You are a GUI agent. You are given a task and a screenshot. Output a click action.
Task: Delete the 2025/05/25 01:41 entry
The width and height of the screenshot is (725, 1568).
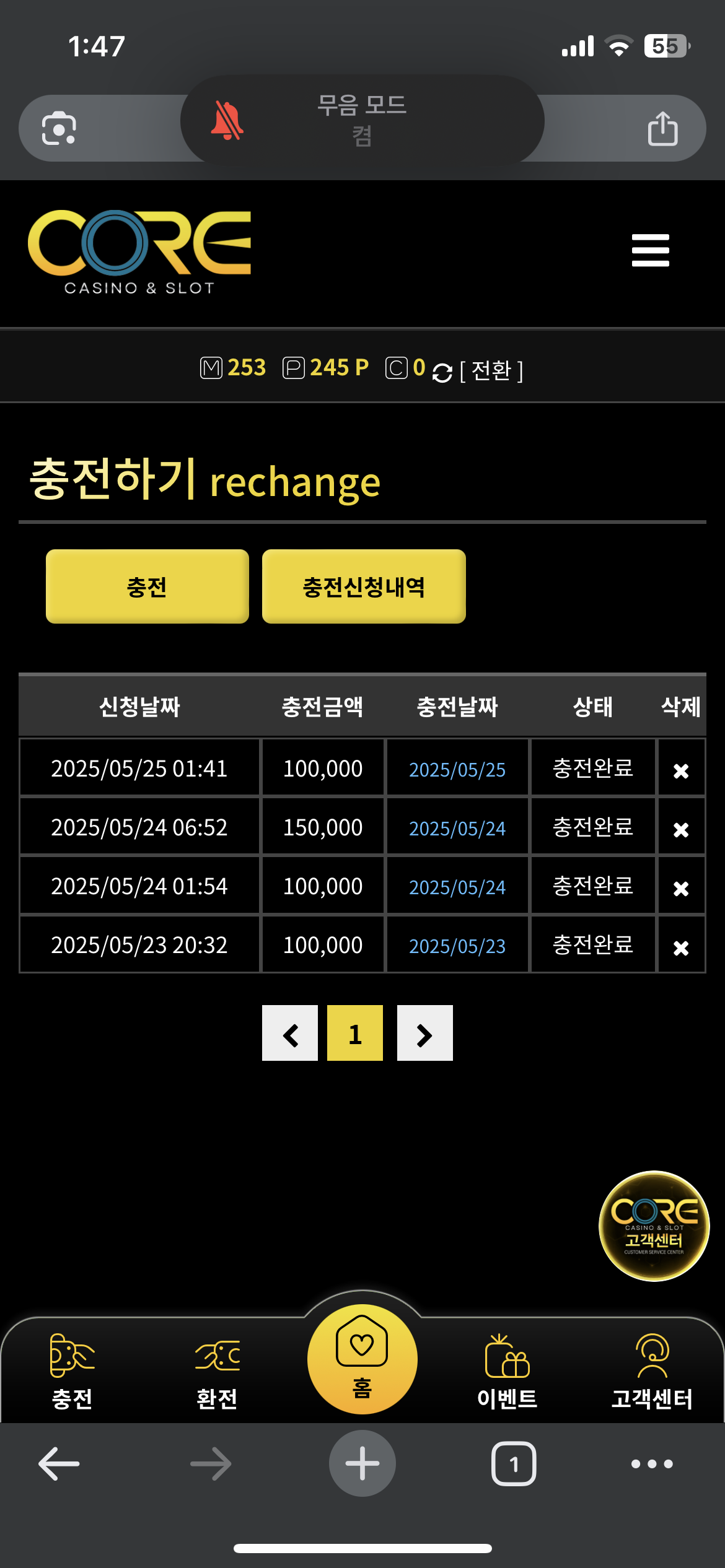tap(681, 770)
